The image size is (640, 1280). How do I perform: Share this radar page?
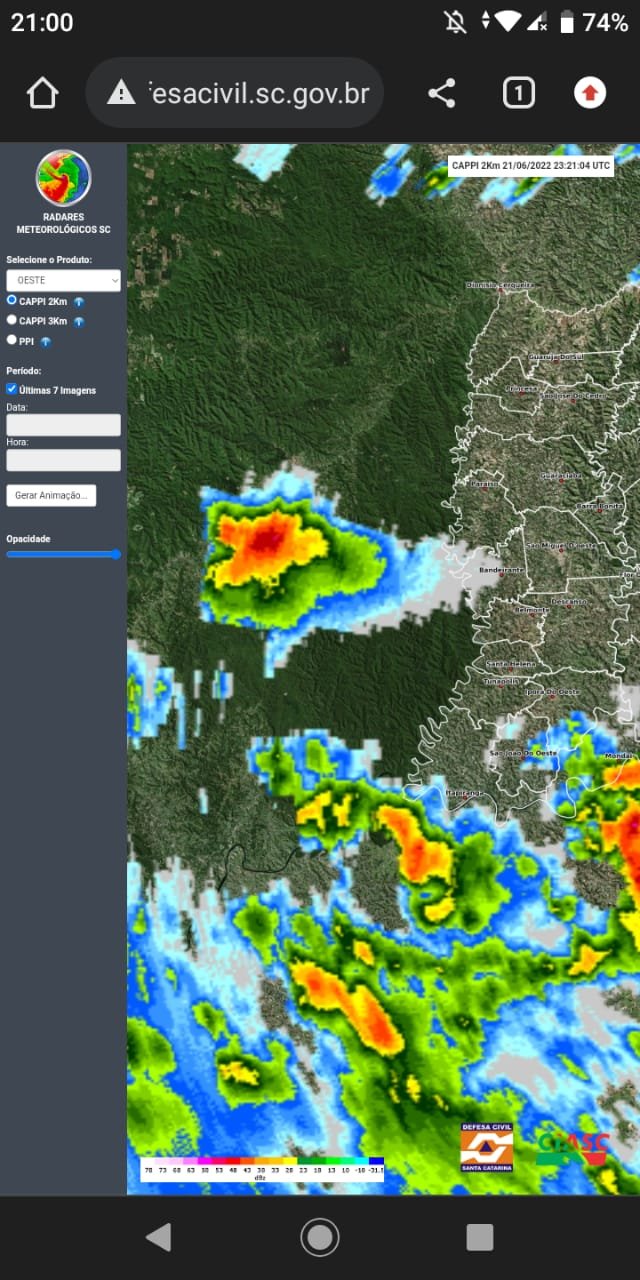click(x=442, y=94)
